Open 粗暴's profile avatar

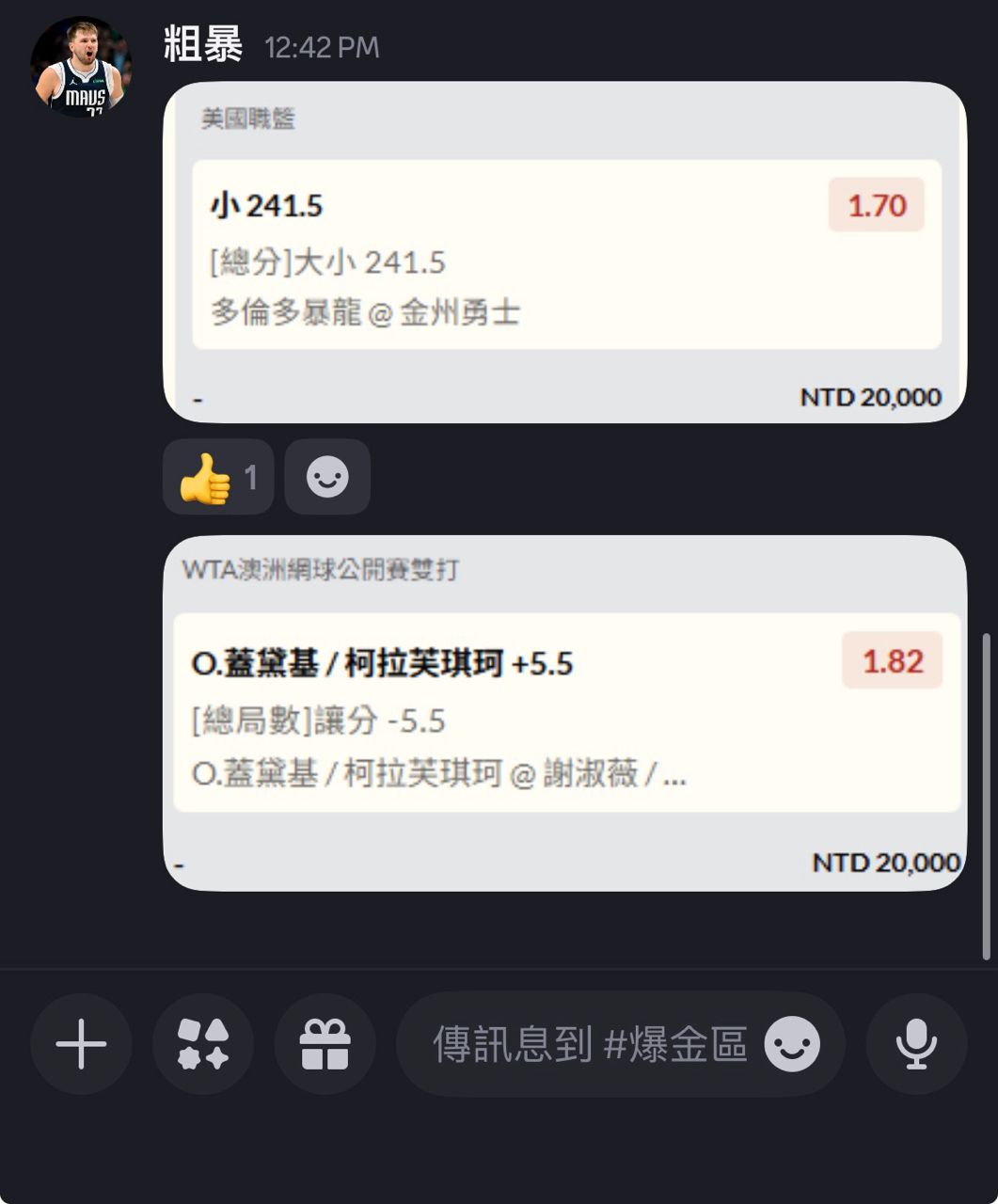[x=81, y=67]
